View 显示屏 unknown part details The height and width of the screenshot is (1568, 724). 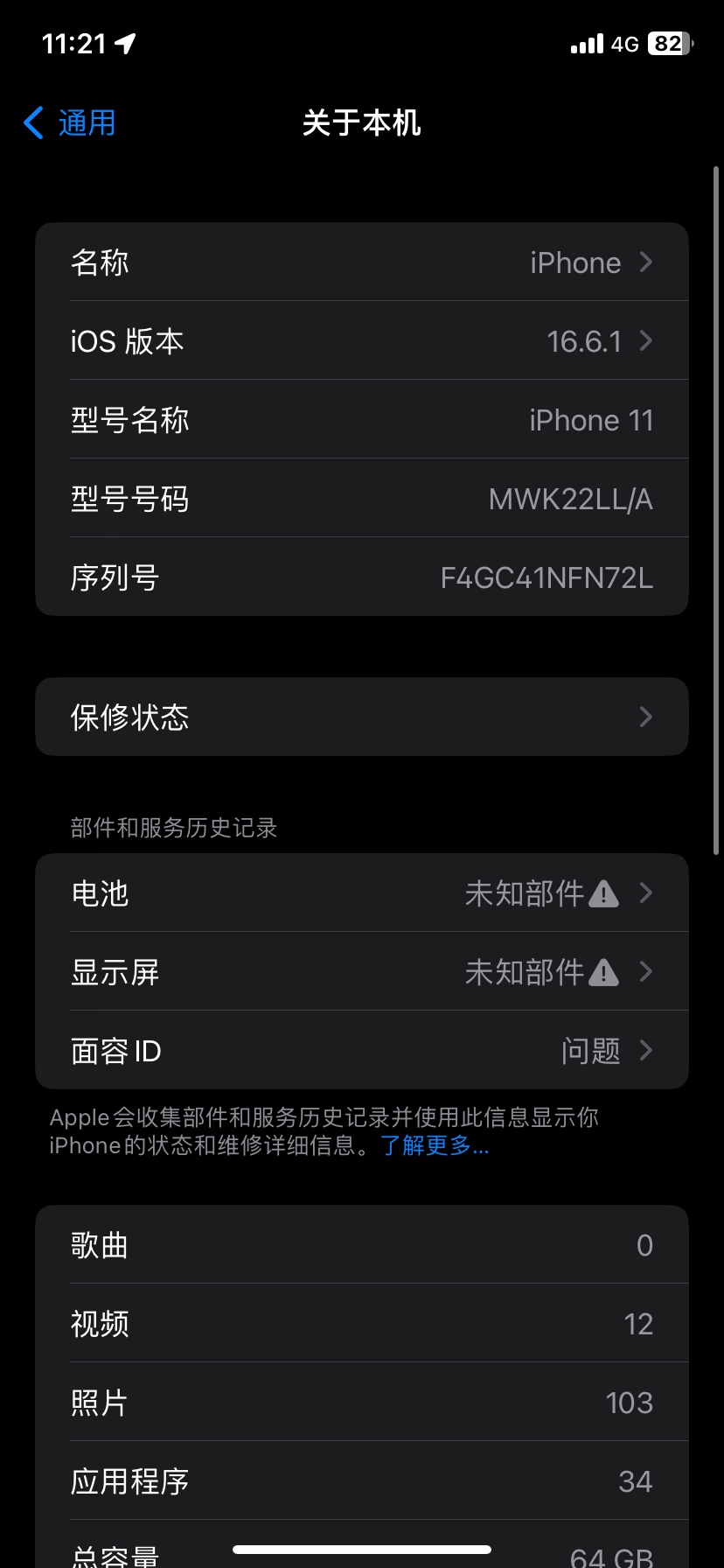(362, 972)
